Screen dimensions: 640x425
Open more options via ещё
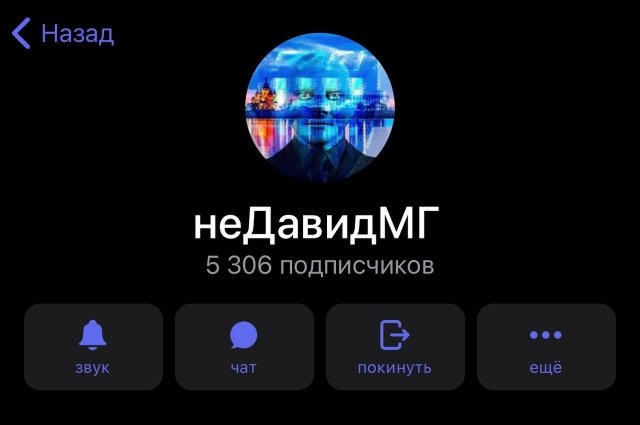[x=546, y=346]
